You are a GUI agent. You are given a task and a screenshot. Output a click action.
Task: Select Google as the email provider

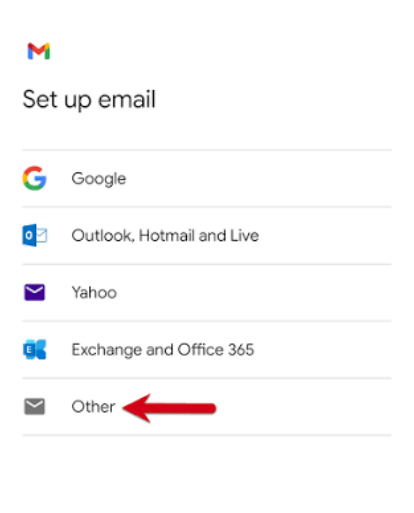[207, 179]
